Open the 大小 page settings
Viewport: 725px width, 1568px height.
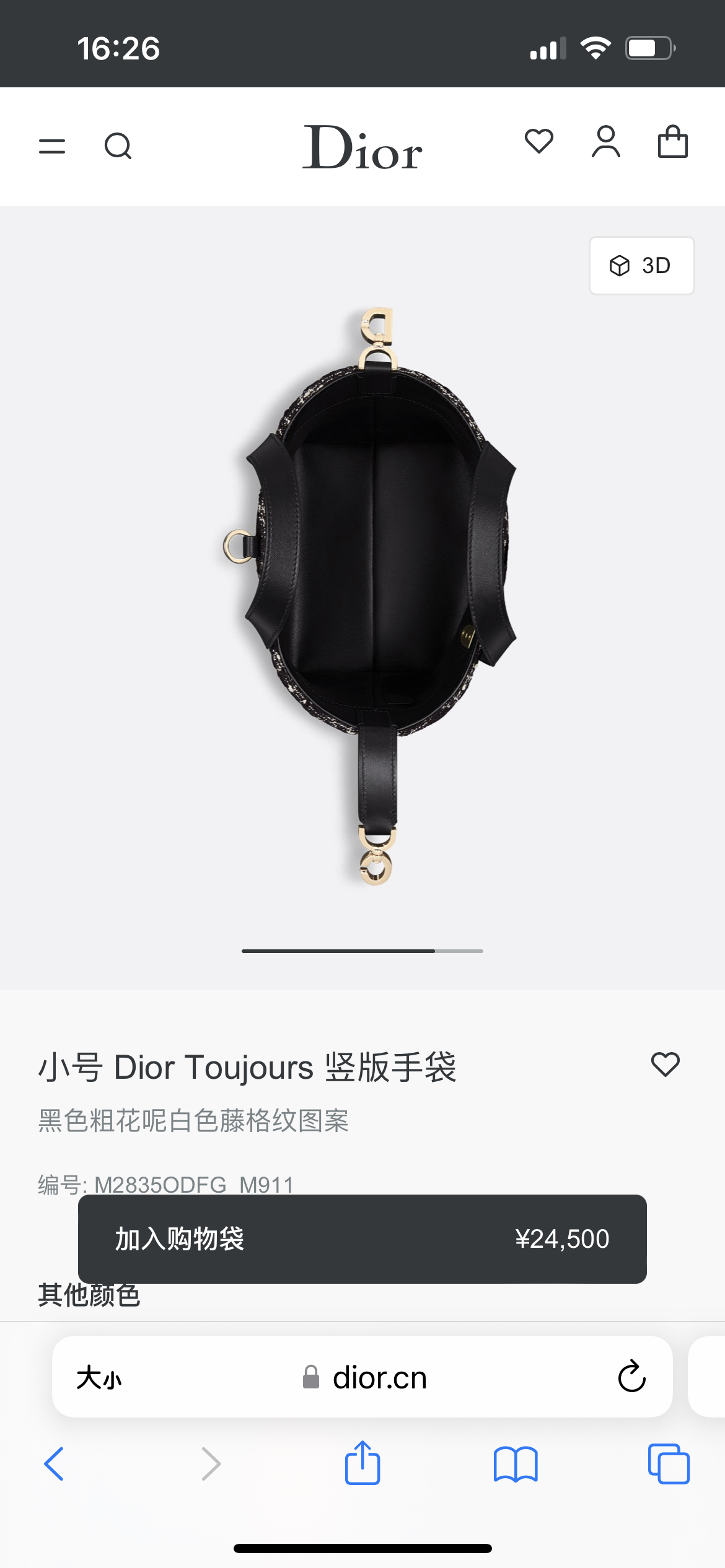click(x=99, y=1378)
